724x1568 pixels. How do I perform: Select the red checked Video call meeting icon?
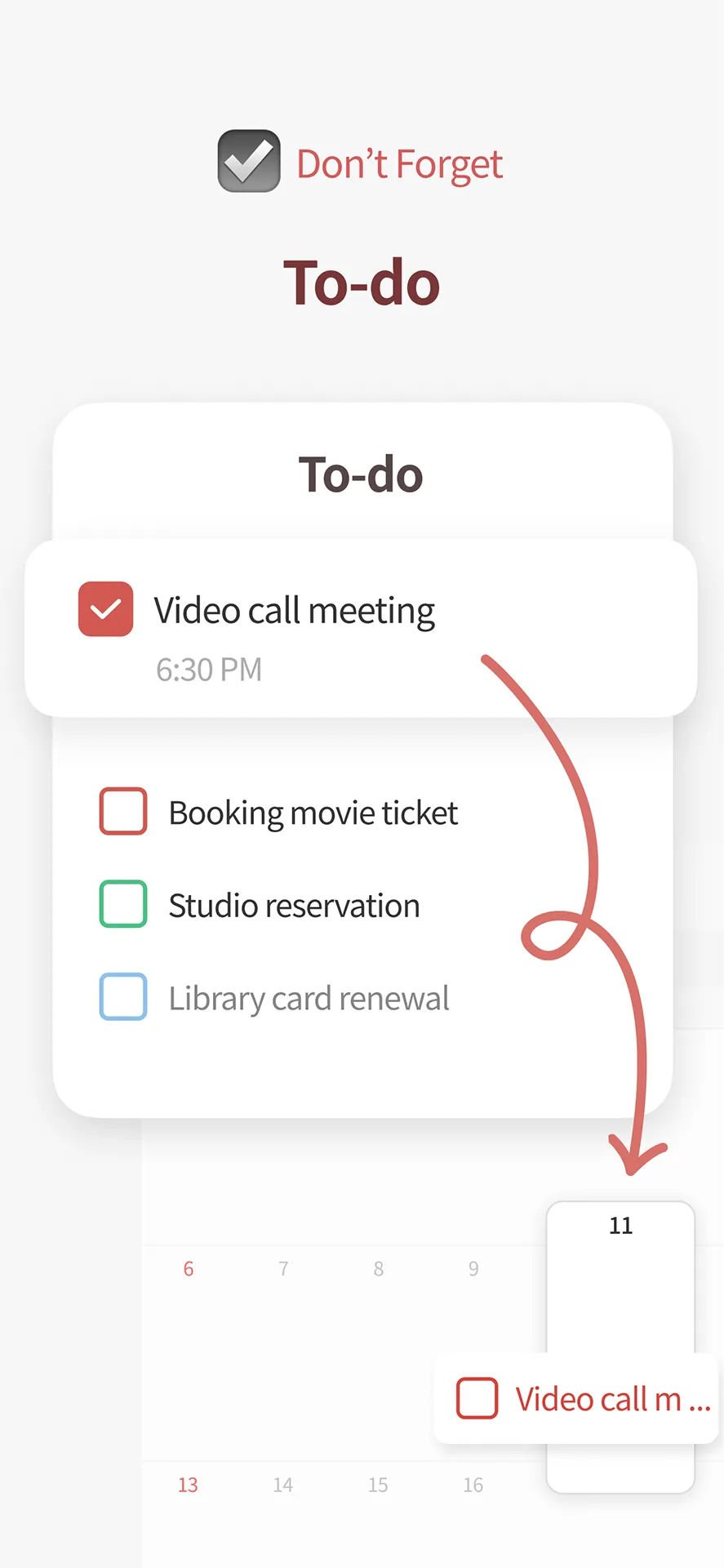[105, 608]
